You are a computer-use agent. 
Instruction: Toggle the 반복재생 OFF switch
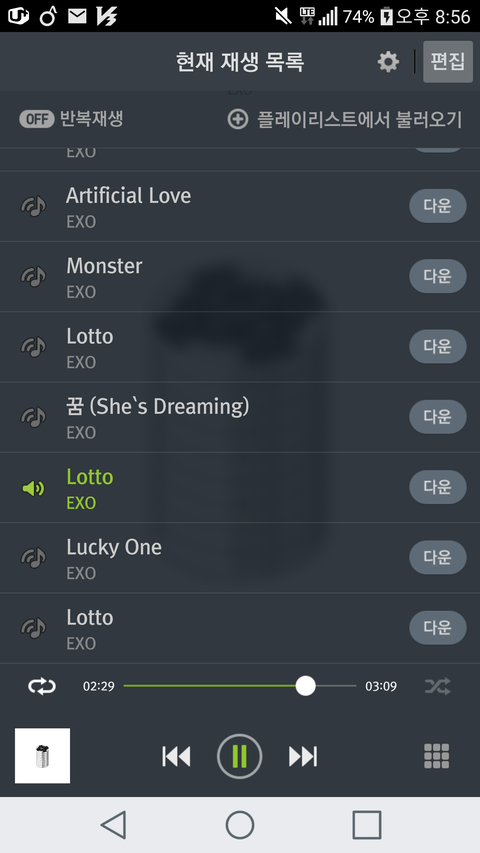pos(37,119)
